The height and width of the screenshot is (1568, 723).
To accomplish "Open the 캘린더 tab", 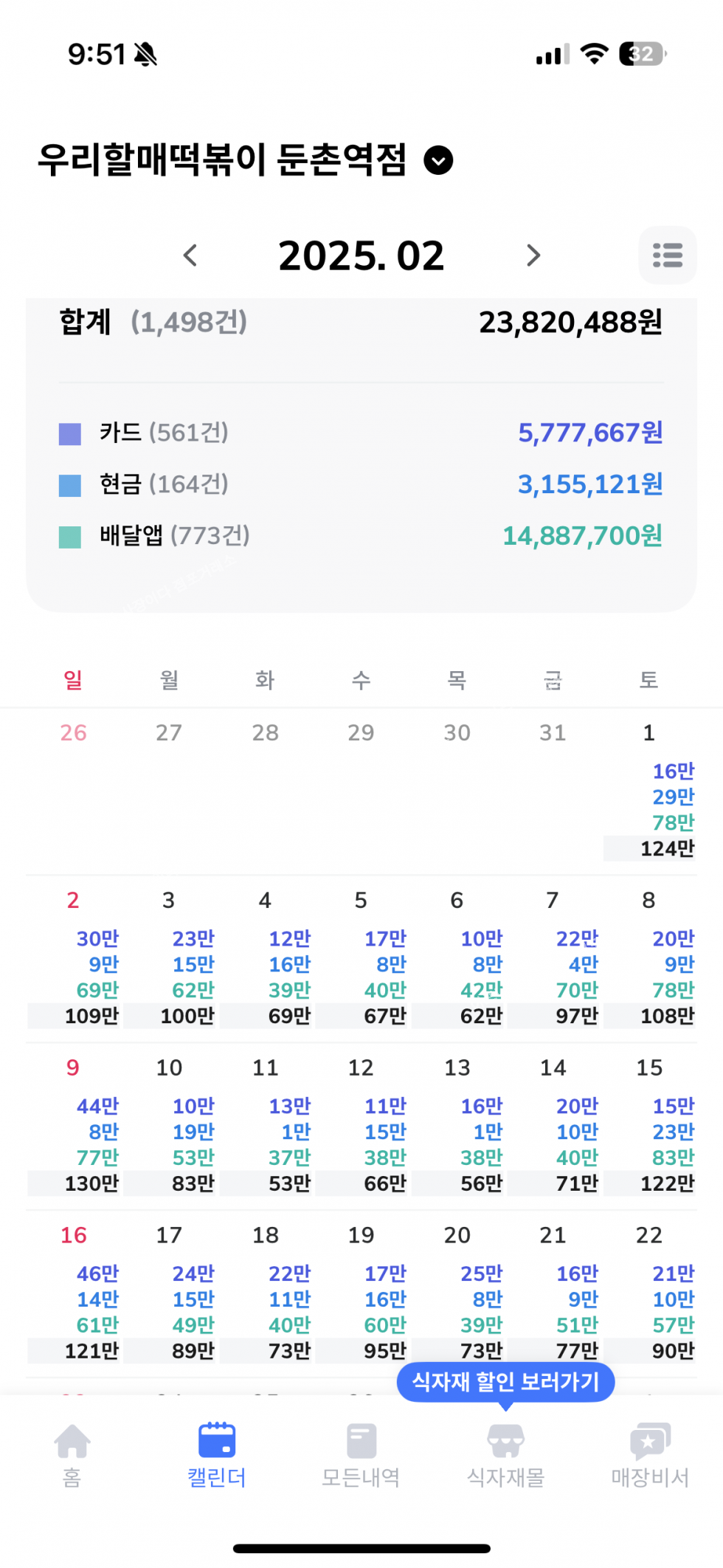I will (217, 1456).
